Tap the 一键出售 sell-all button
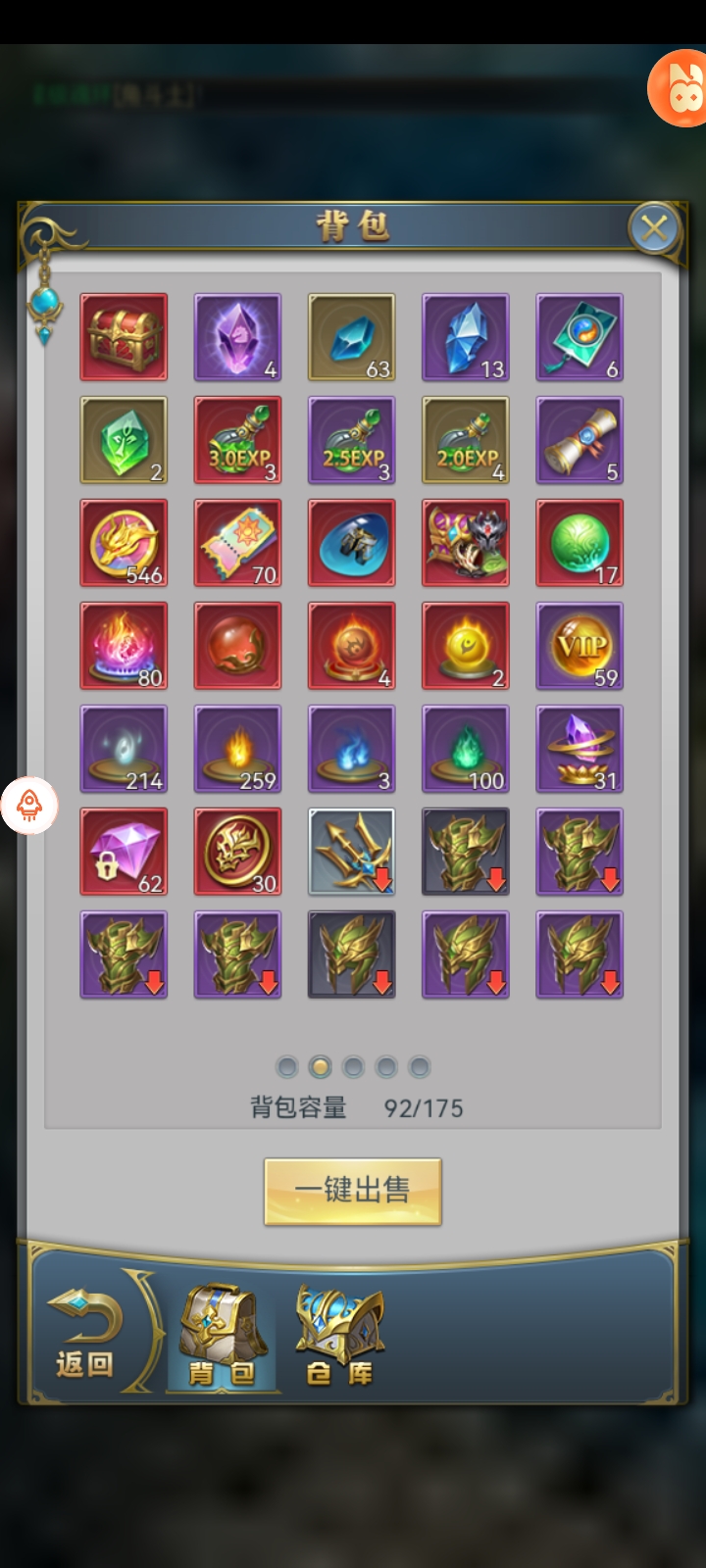This screenshot has height=1568, width=706. click(353, 1191)
